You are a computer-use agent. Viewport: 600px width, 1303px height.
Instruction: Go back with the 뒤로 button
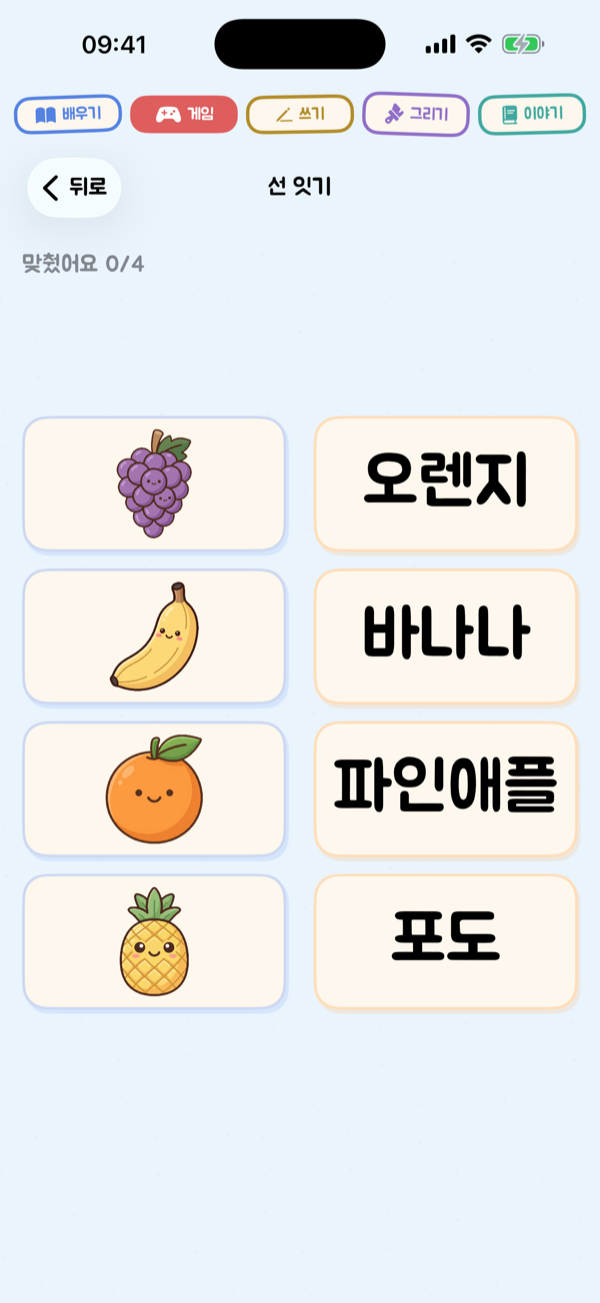74,187
